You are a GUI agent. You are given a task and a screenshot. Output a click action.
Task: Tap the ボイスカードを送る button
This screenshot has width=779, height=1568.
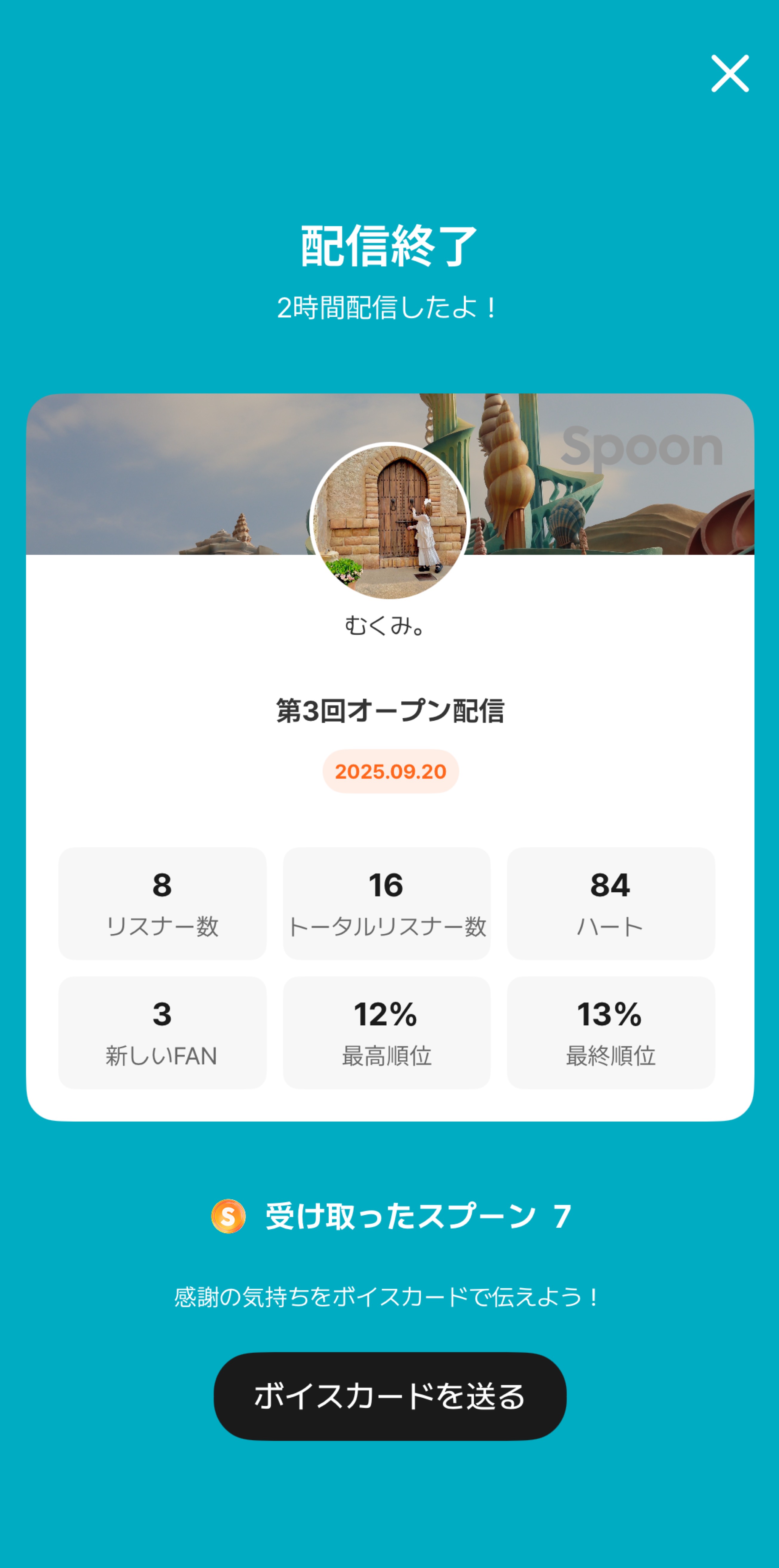point(390,1396)
